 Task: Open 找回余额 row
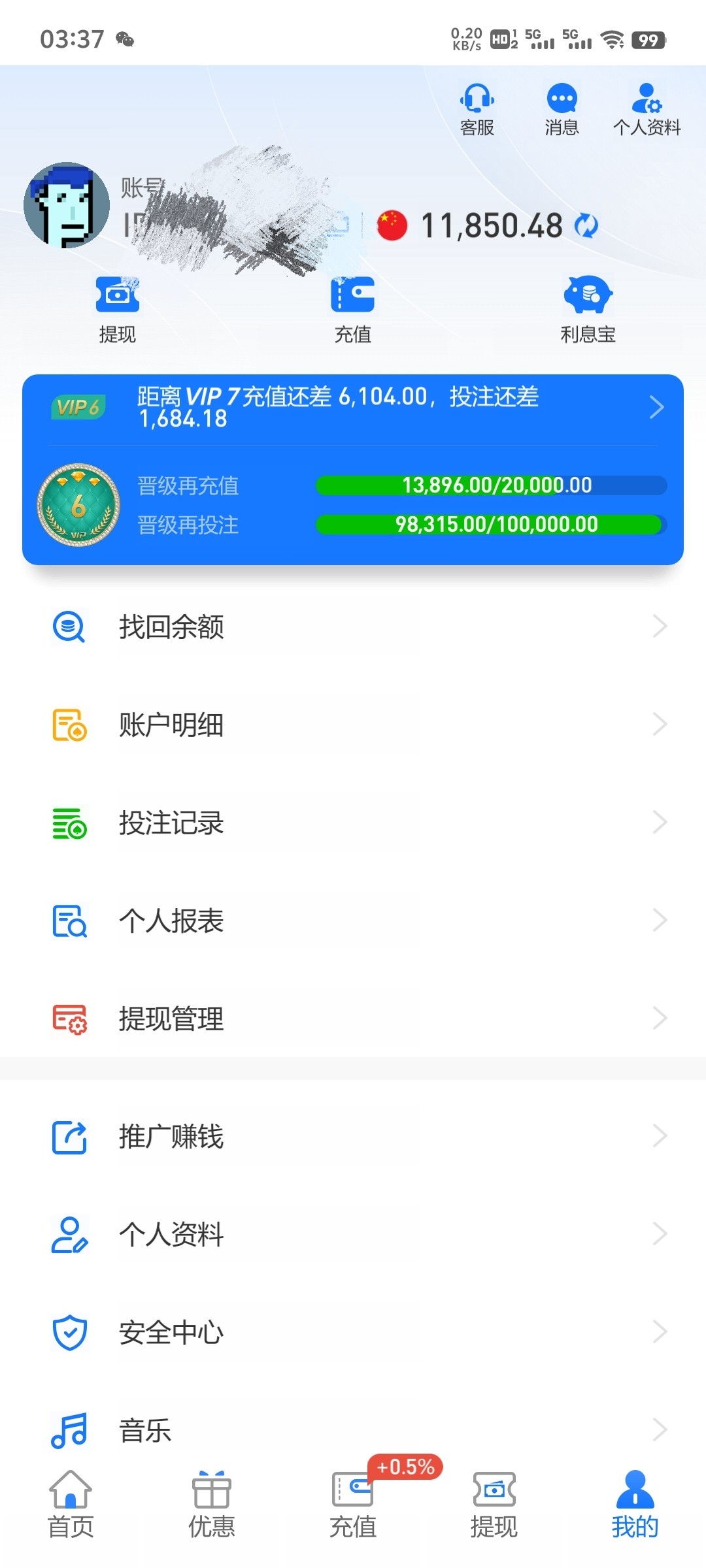click(x=353, y=627)
